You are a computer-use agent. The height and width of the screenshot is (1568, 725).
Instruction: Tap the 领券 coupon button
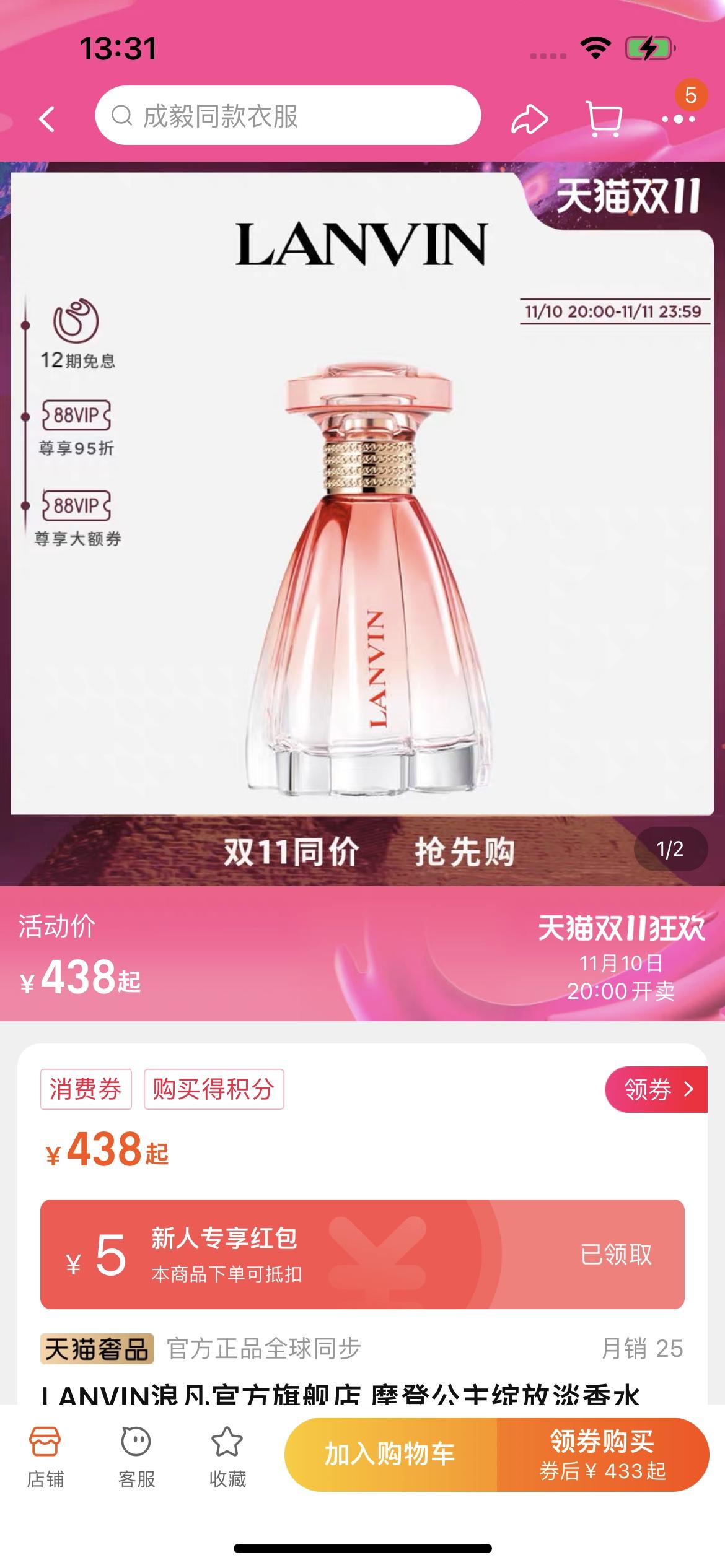coord(656,1089)
